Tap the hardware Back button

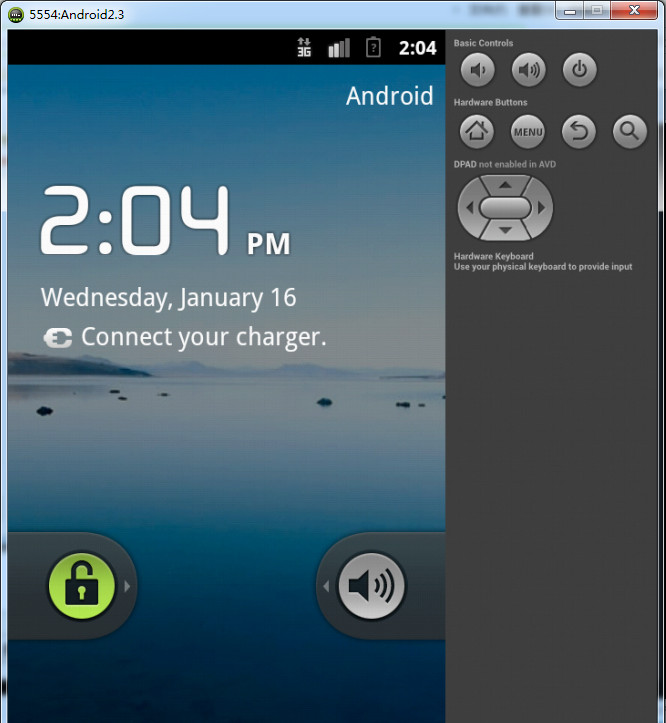click(579, 130)
